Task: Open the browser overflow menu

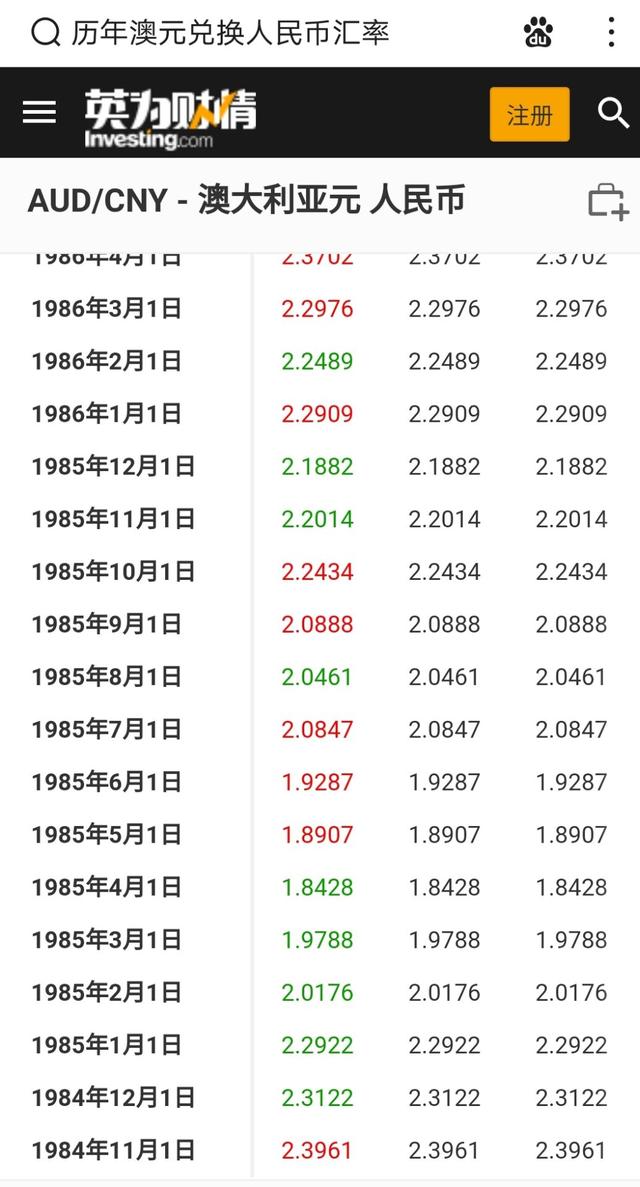Action: 611,33
